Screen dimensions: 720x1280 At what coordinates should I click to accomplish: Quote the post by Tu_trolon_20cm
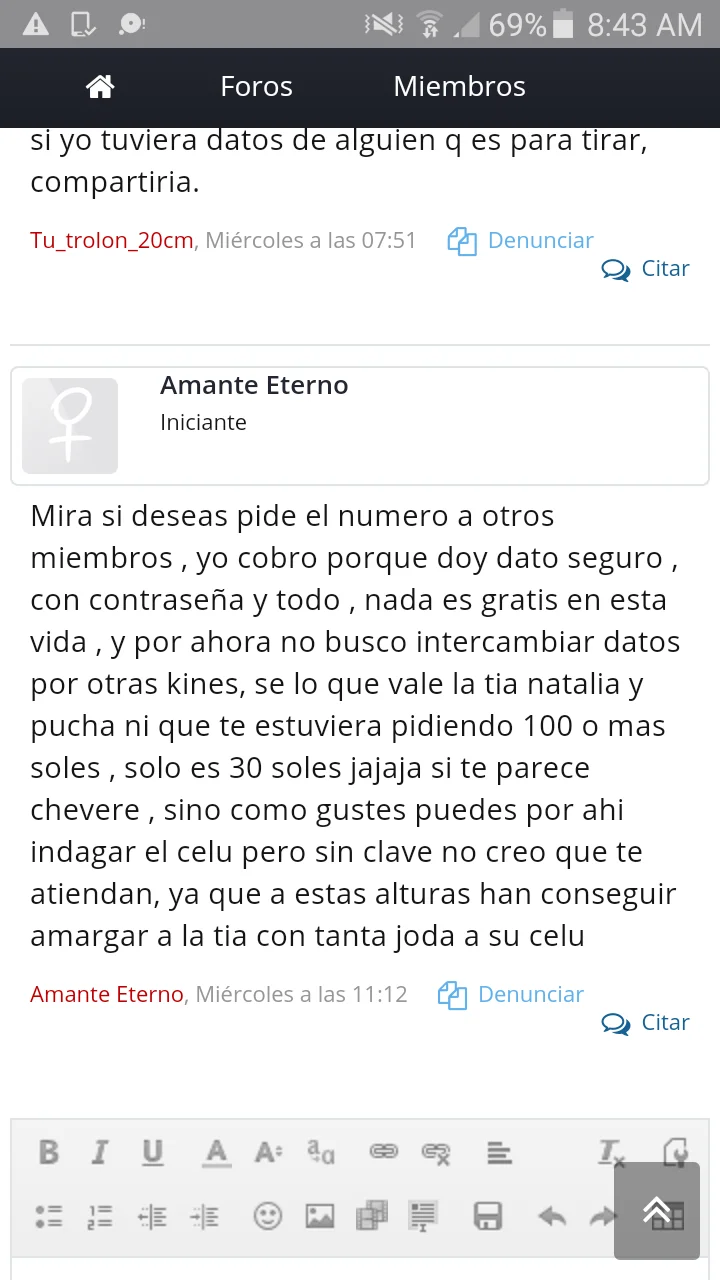646,269
